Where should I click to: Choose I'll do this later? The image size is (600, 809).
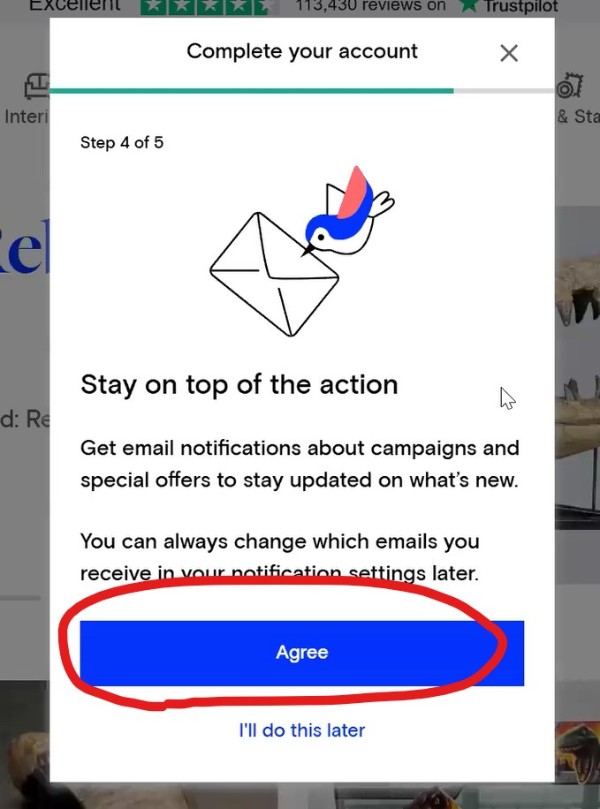point(301,730)
